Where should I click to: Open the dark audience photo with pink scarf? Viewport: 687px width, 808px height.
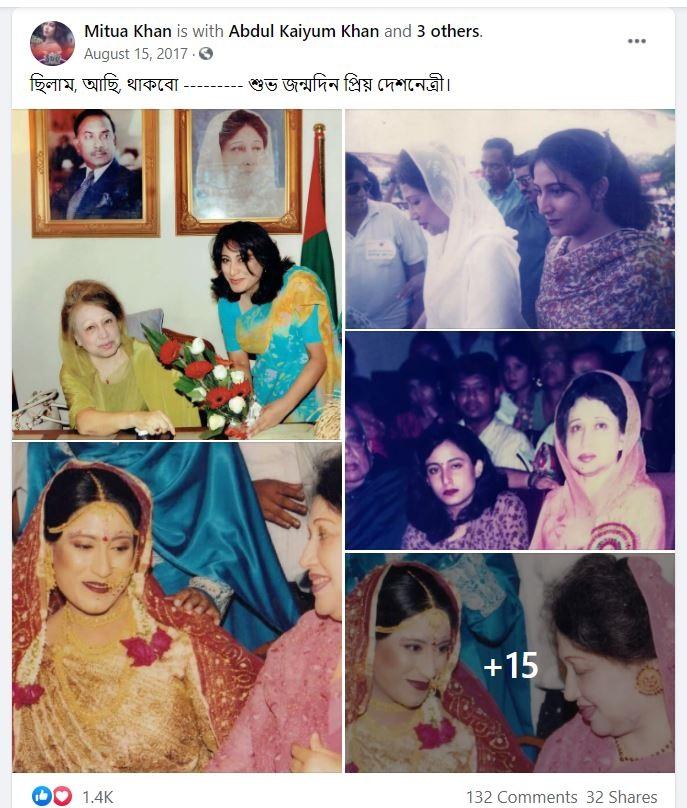(x=510, y=441)
